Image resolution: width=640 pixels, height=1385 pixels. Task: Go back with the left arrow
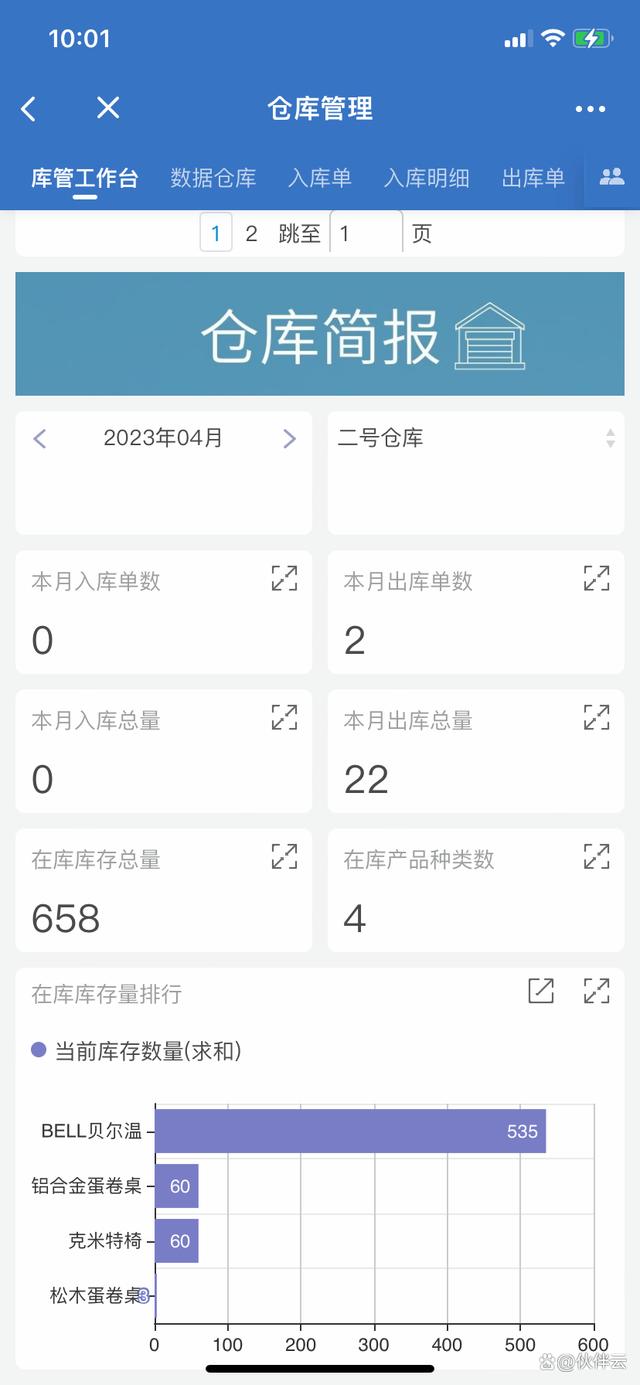(x=28, y=109)
